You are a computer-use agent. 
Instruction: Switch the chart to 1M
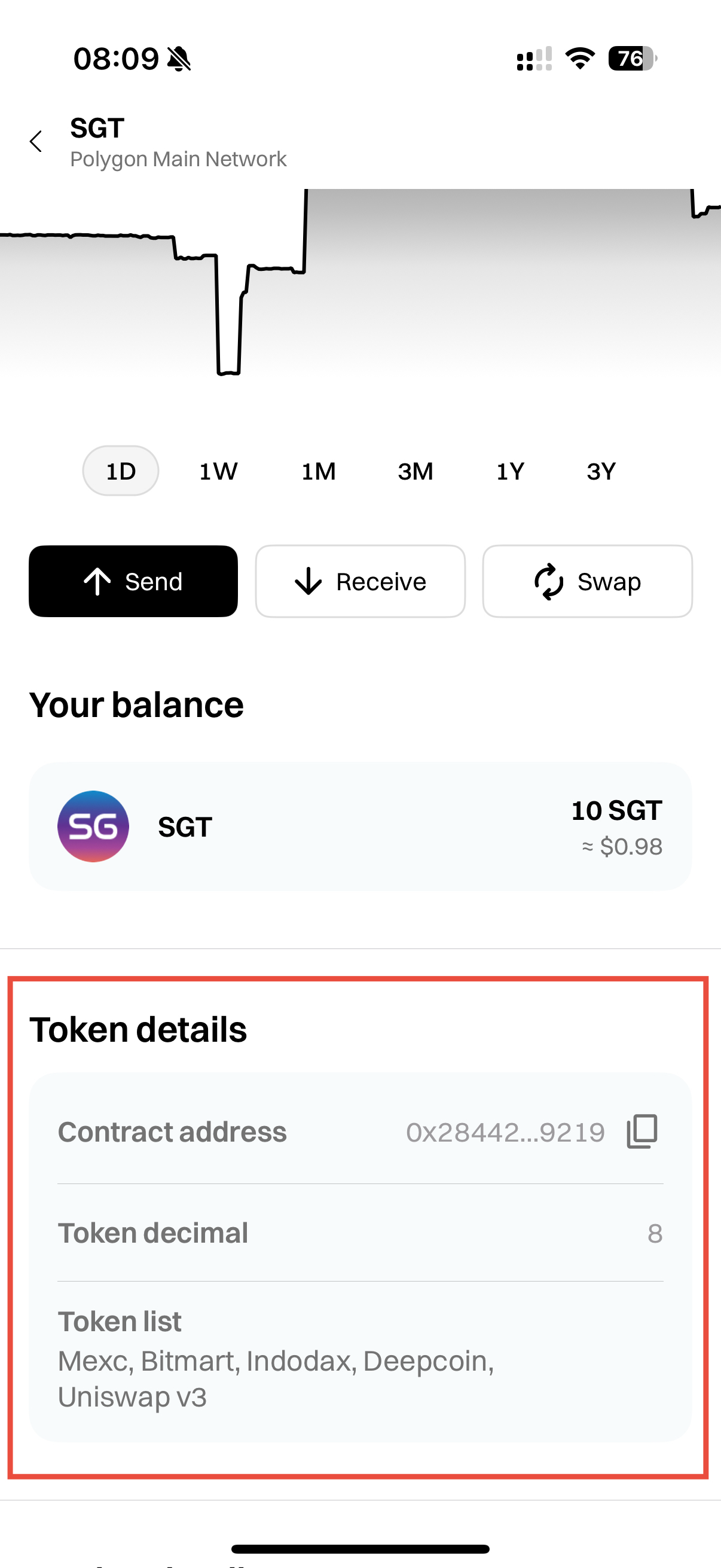[x=318, y=471]
